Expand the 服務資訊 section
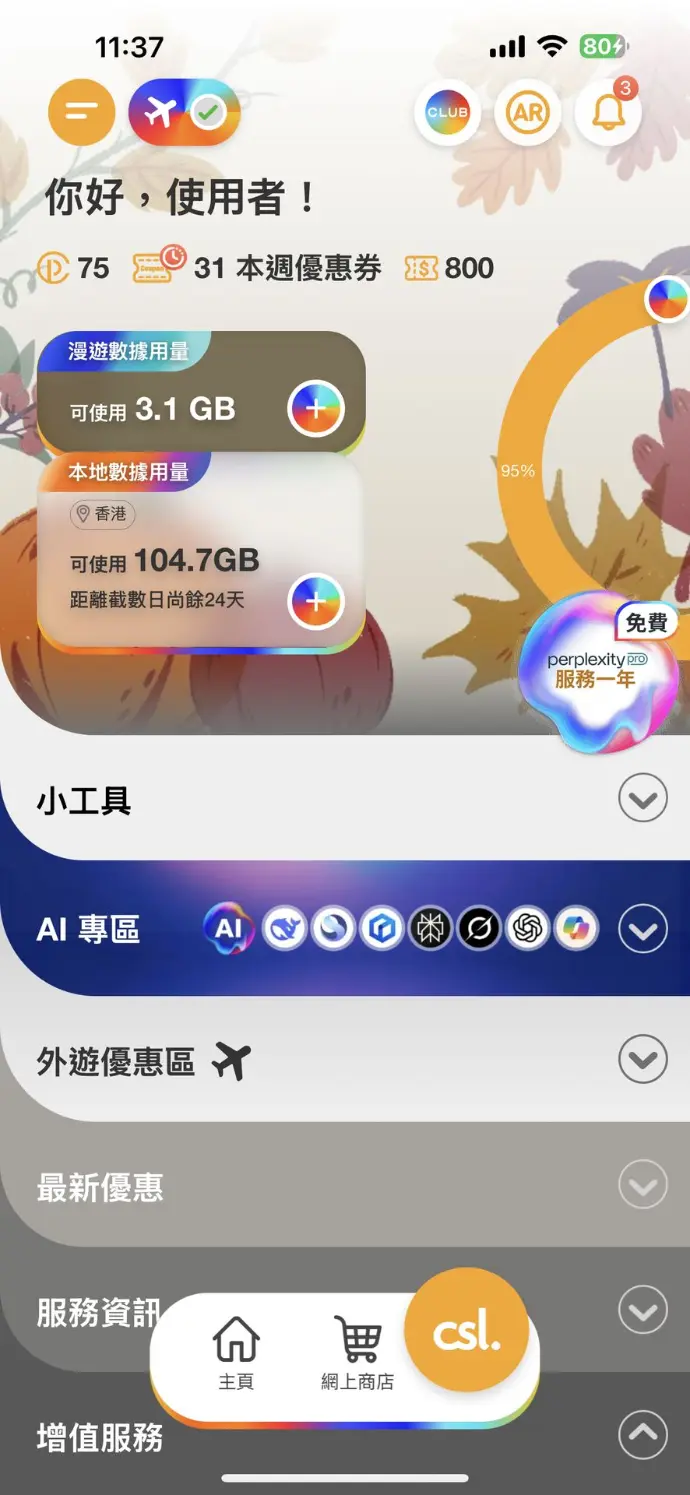 (642, 1309)
